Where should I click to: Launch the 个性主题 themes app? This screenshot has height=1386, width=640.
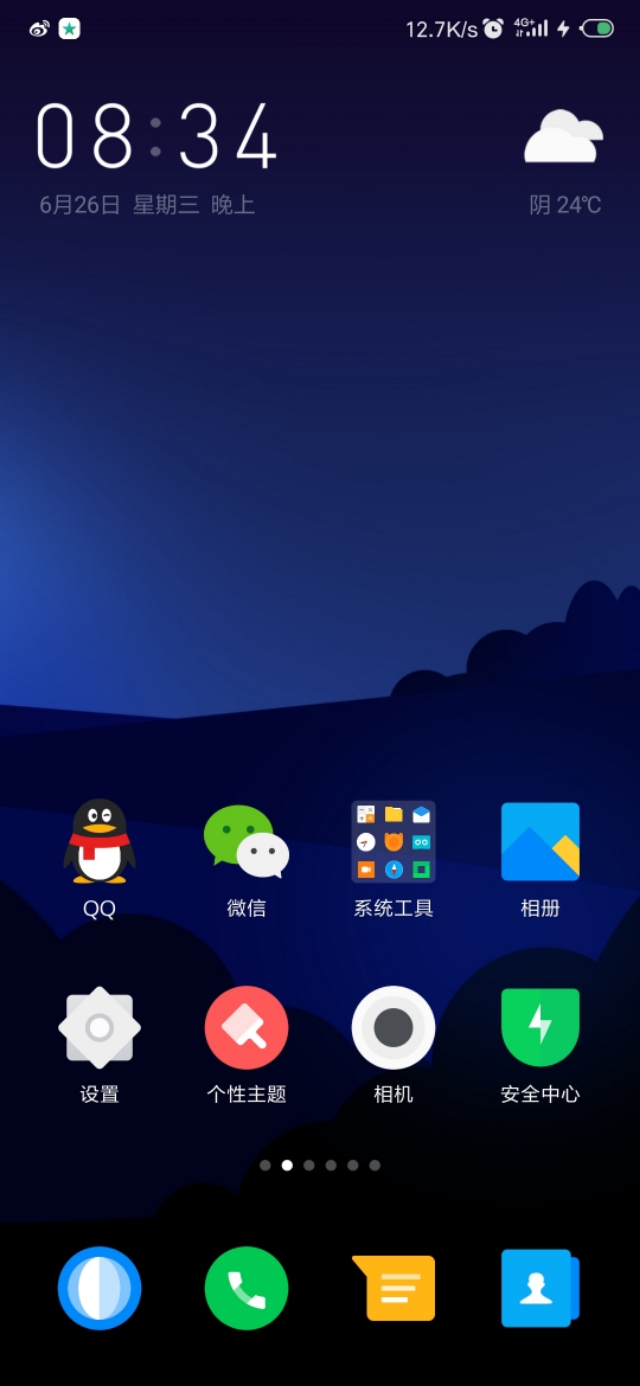click(246, 1028)
